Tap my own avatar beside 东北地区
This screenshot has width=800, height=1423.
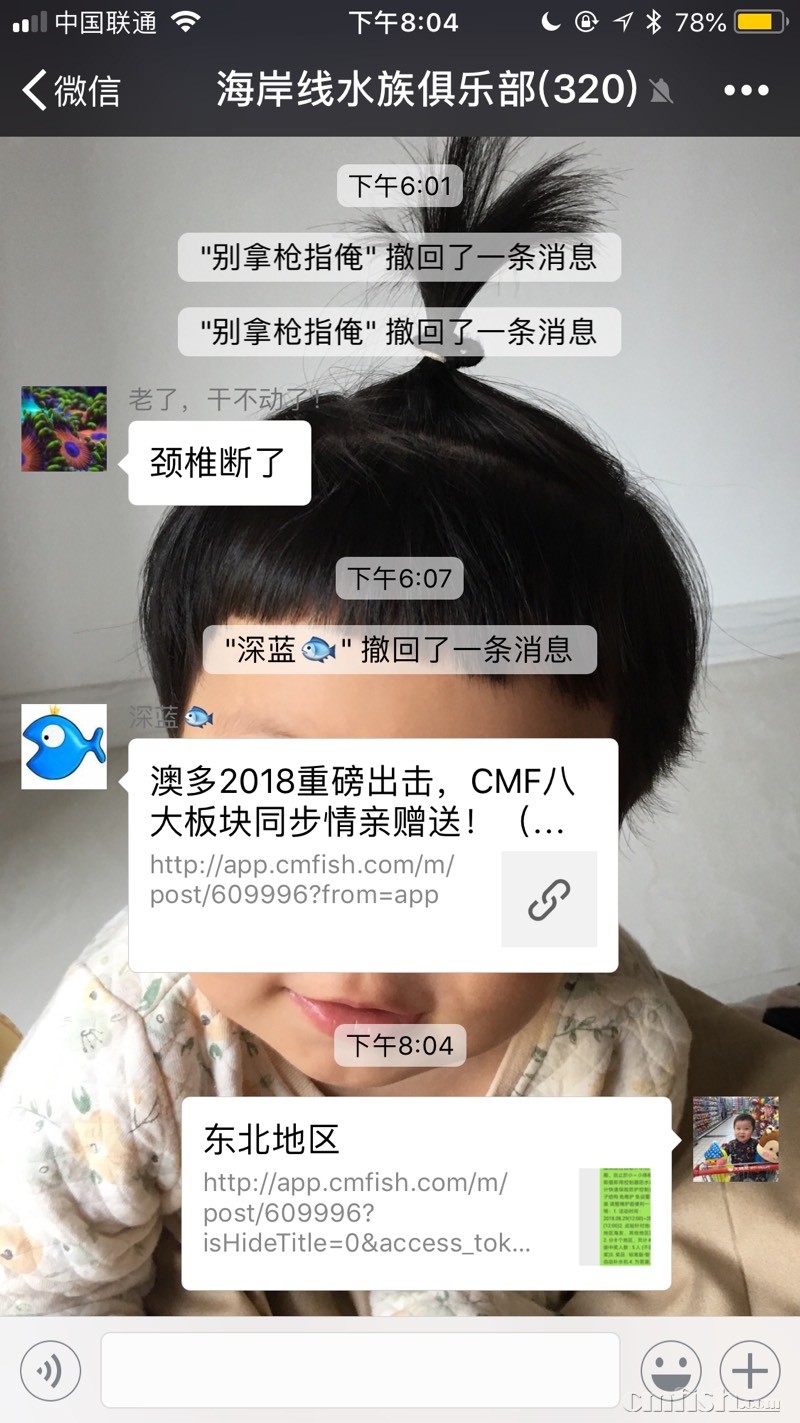pos(736,1139)
